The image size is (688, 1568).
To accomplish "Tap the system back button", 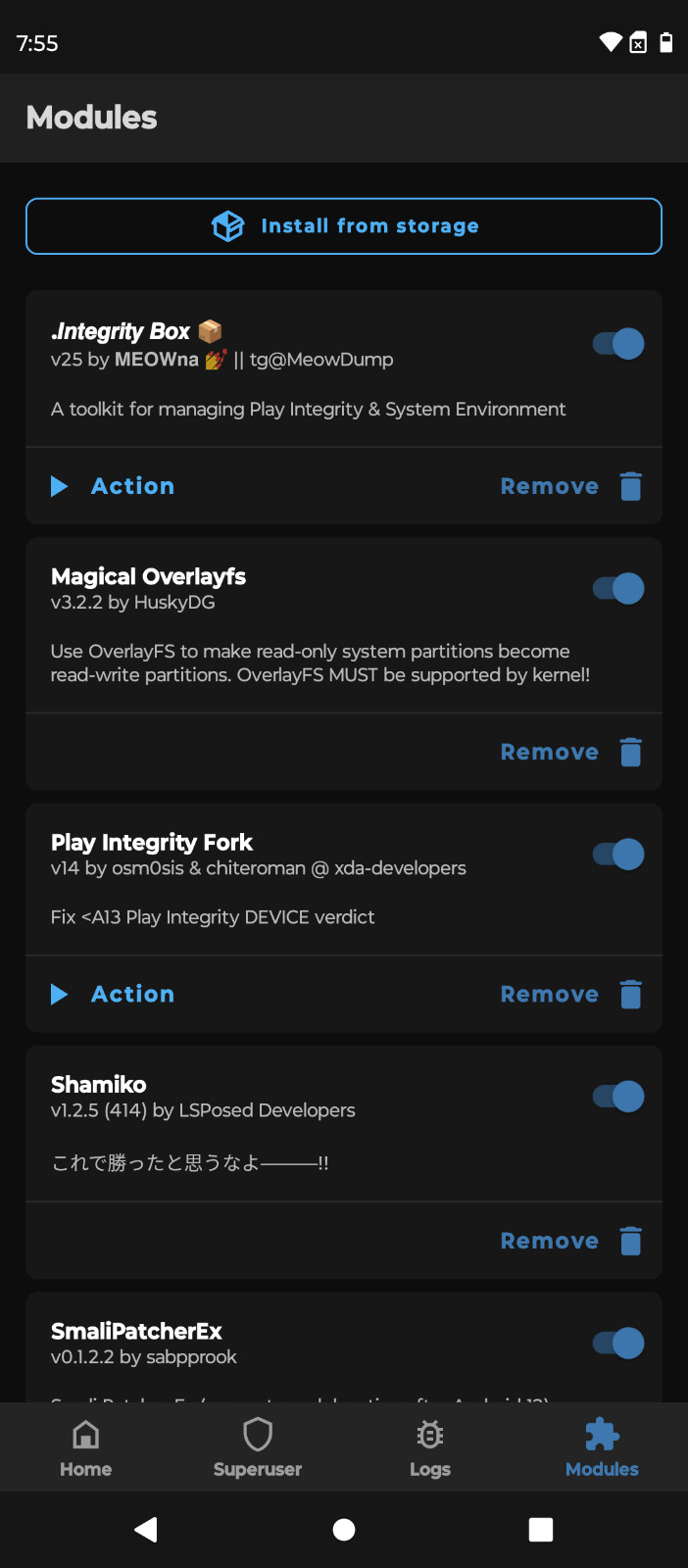I will (x=146, y=1530).
